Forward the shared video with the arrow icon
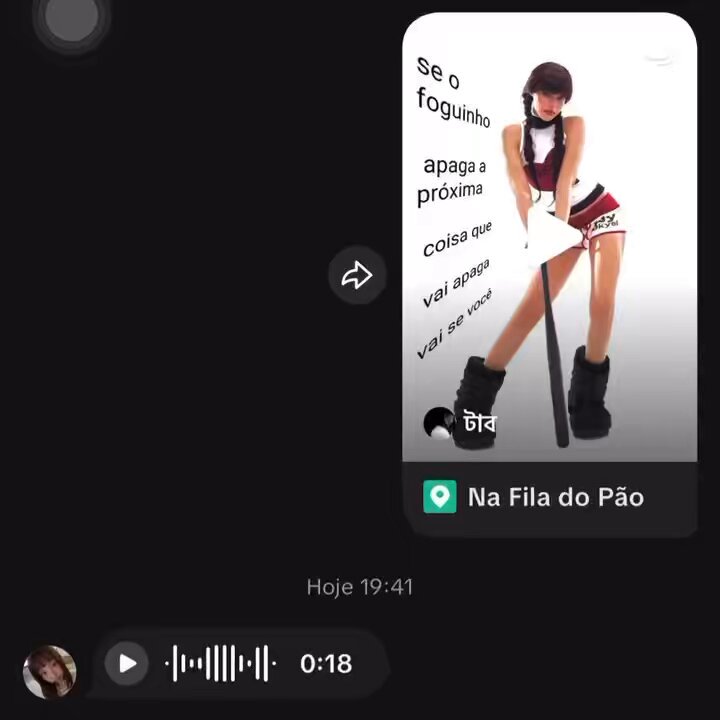 (357, 275)
